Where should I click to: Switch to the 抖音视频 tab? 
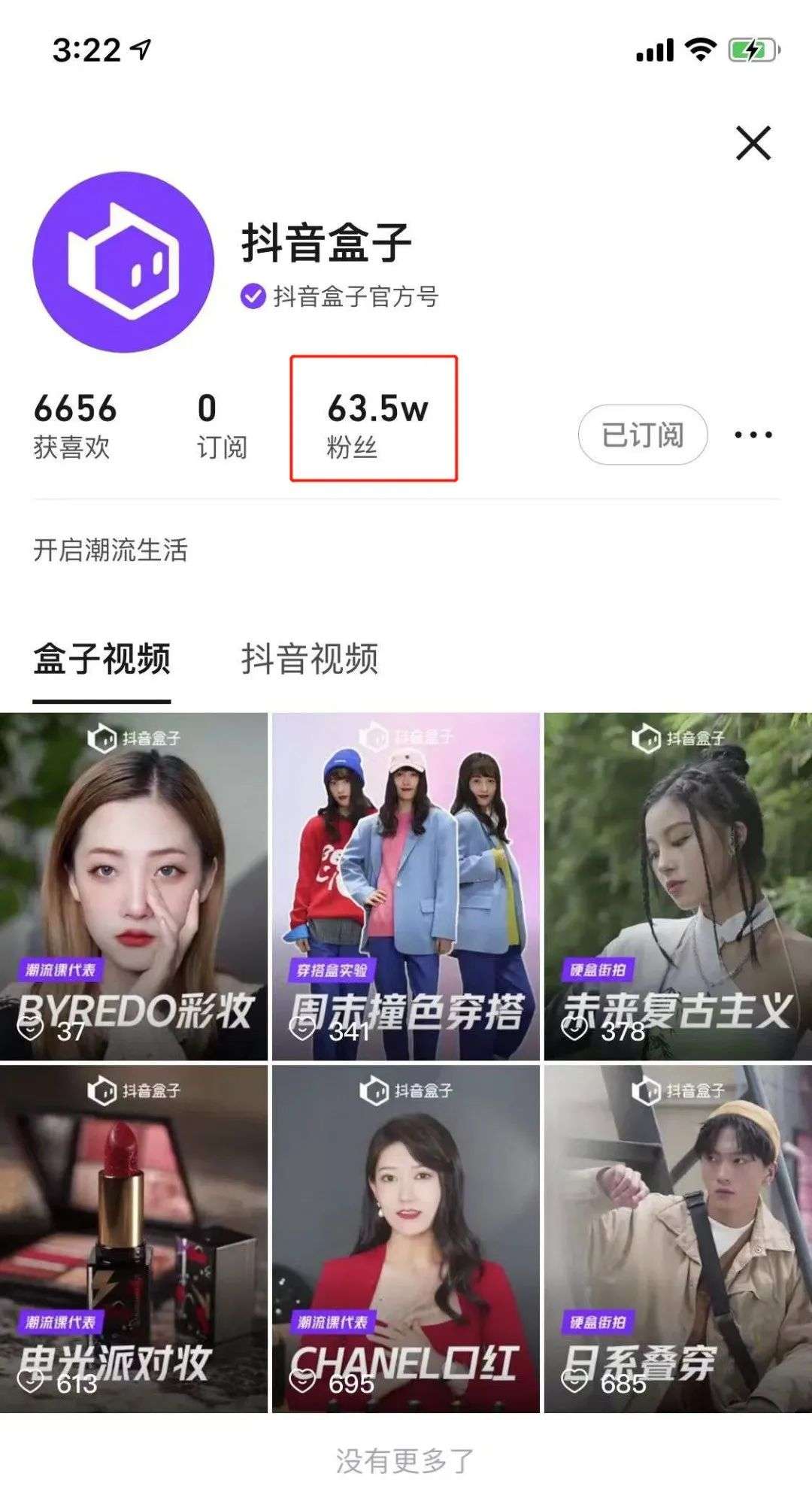click(310, 659)
